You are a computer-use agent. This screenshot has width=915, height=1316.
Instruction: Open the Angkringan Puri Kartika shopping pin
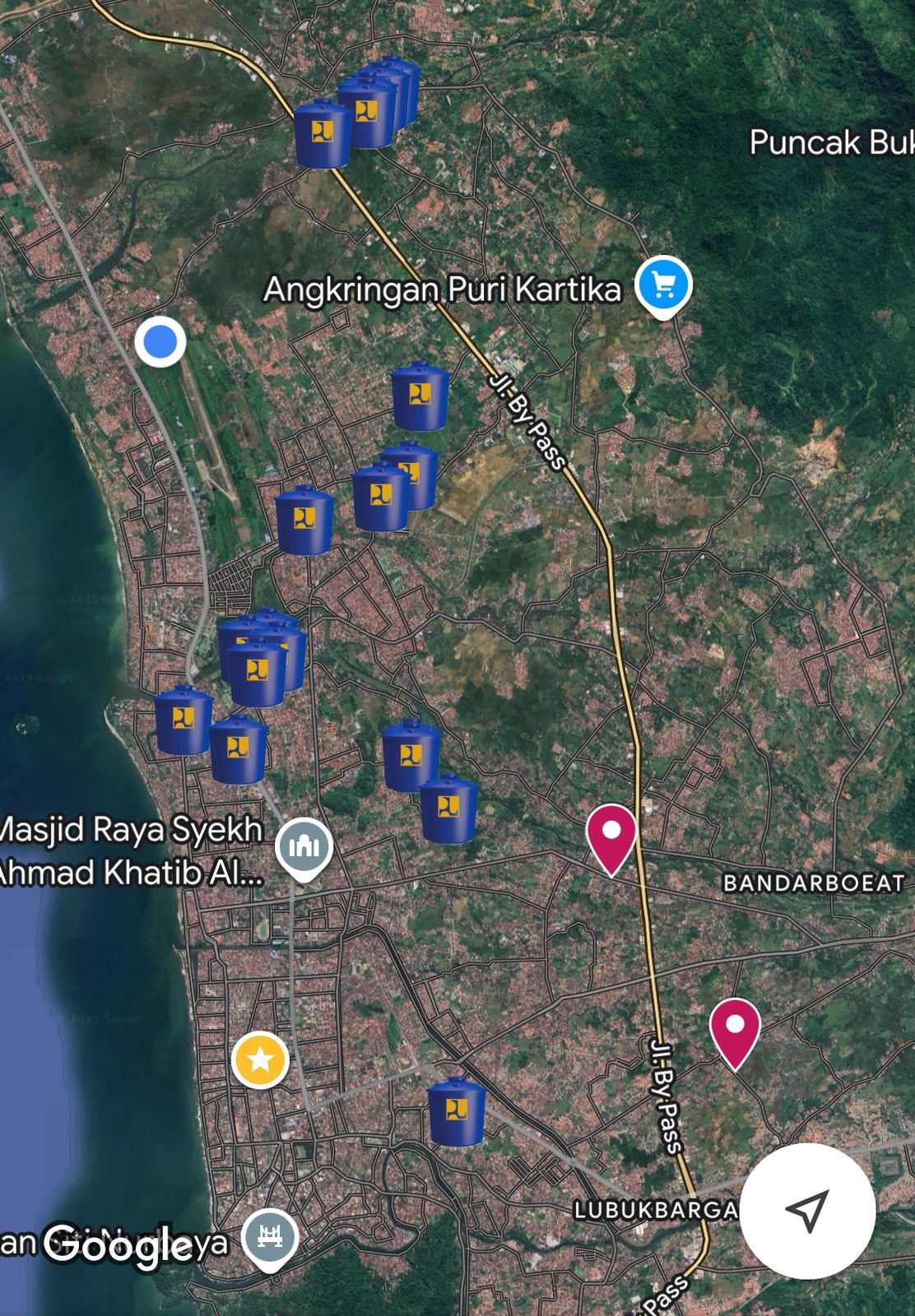tap(663, 285)
